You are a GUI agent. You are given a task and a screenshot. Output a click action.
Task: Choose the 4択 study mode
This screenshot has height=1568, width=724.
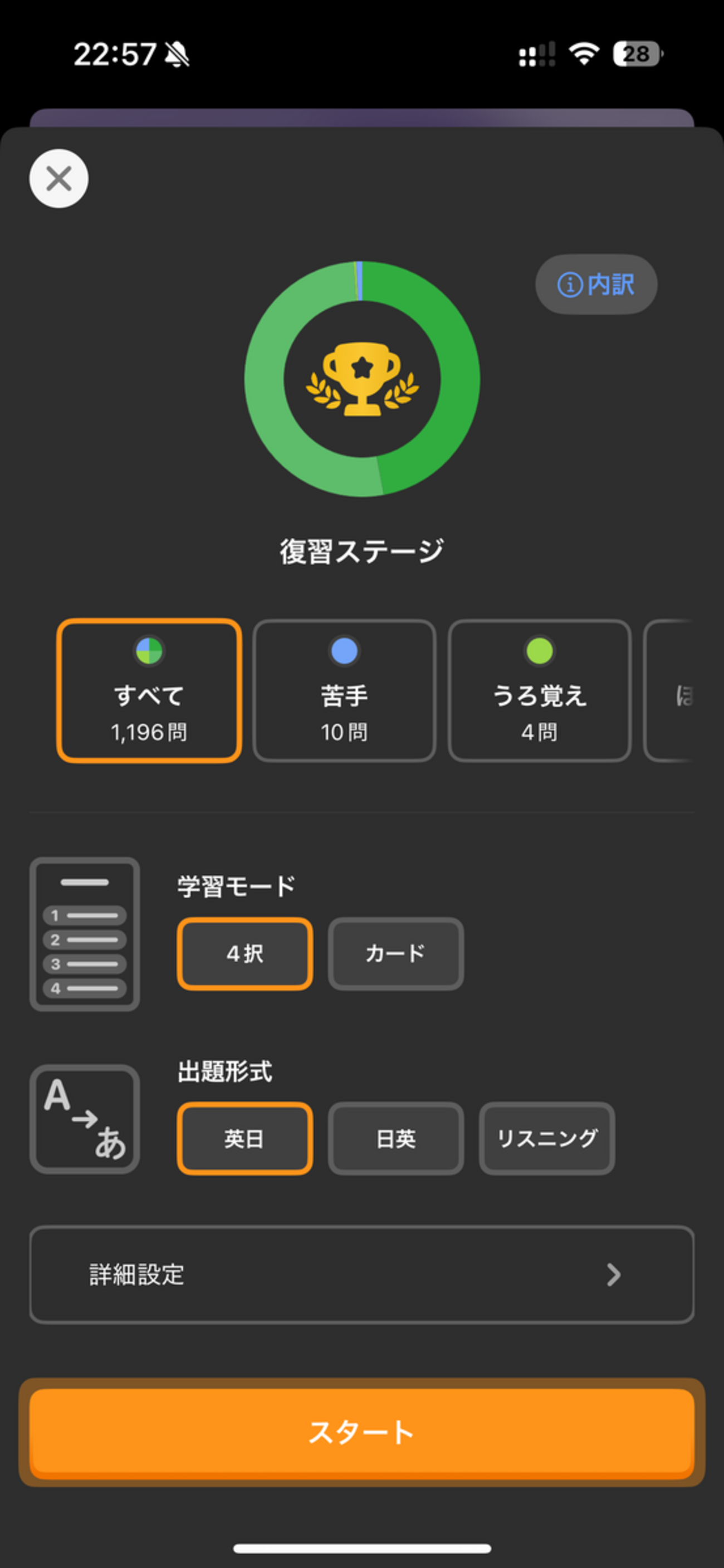click(x=245, y=954)
